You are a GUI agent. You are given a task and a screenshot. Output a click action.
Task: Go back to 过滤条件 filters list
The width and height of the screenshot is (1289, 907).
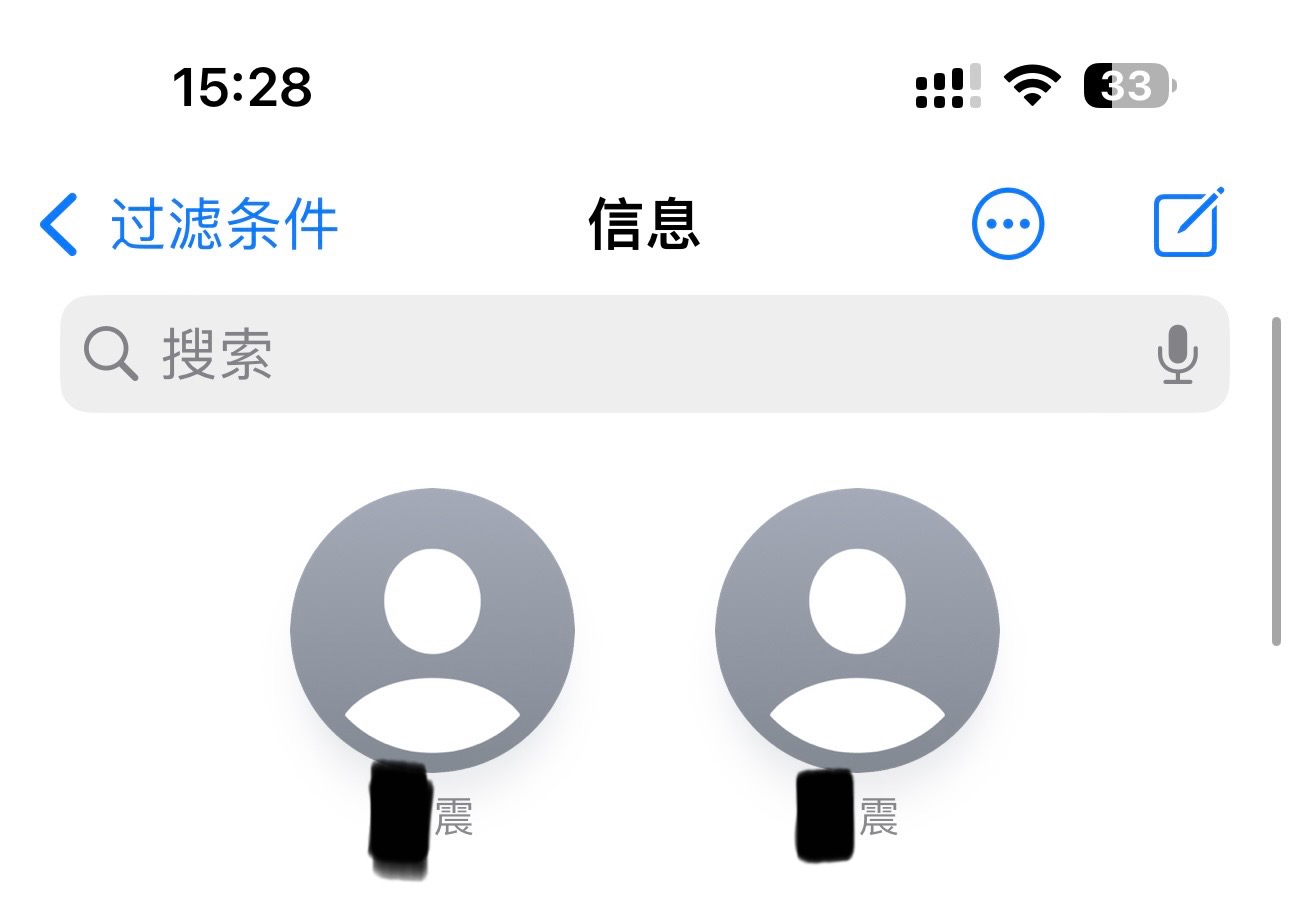(x=188, y=224)
